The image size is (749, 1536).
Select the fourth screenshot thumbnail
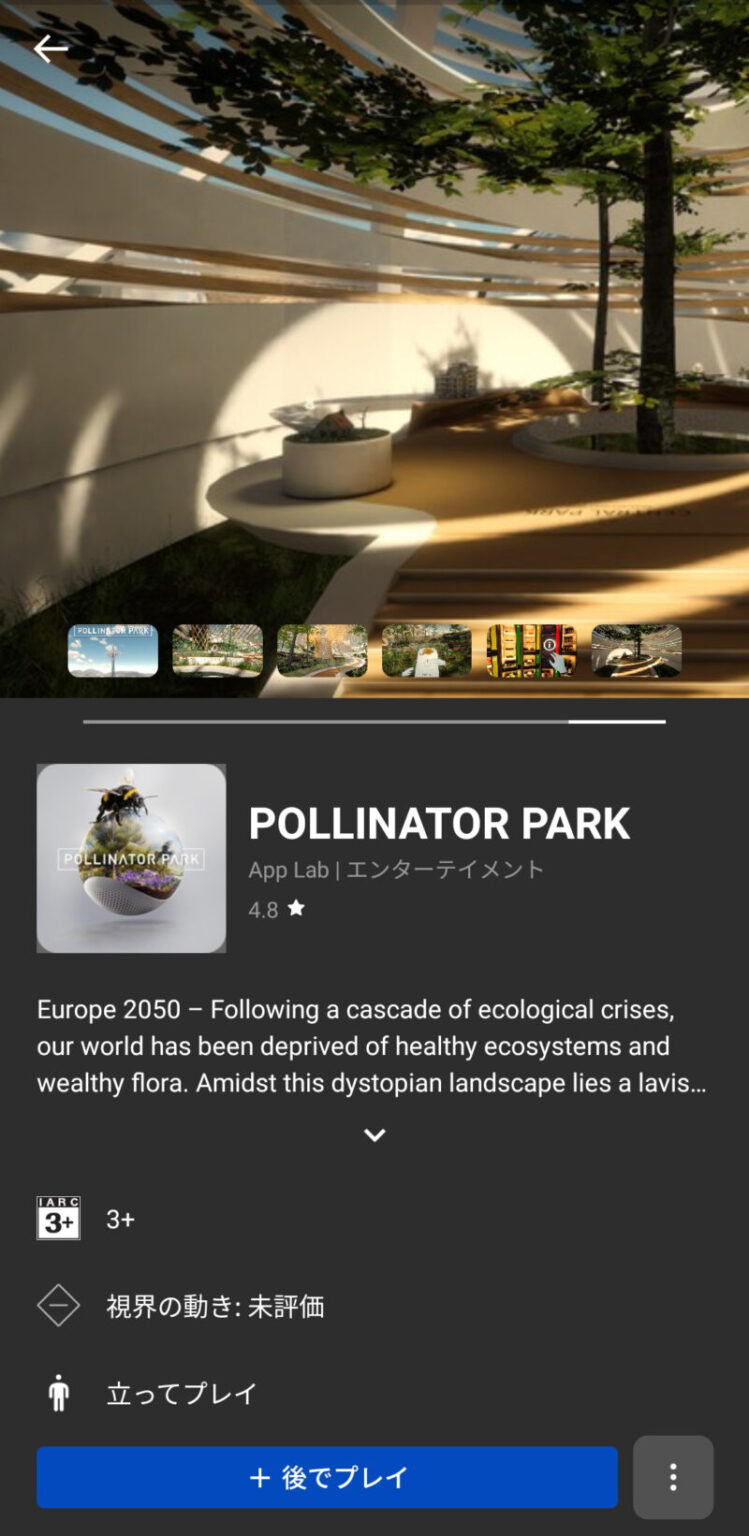click(x=427, y=651)
